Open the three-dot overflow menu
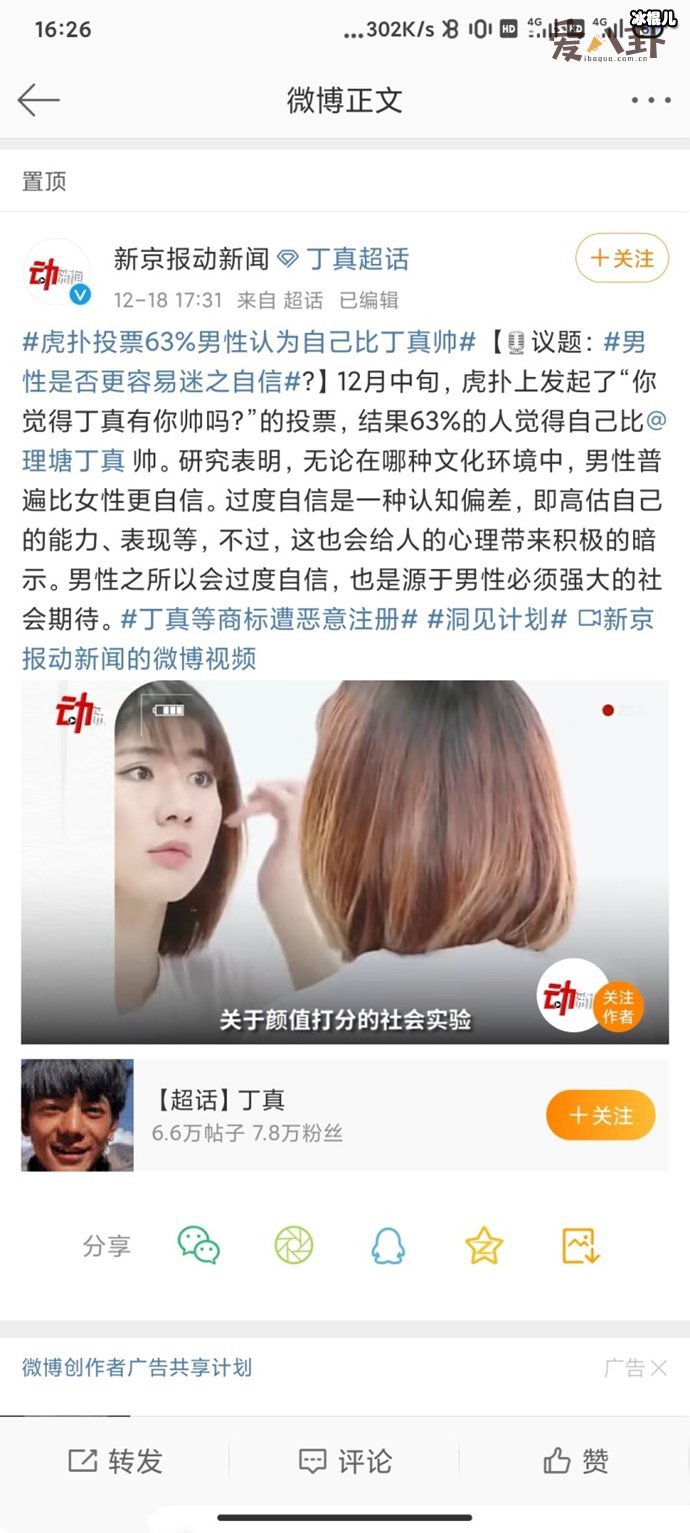 click(x=650, y=100)
